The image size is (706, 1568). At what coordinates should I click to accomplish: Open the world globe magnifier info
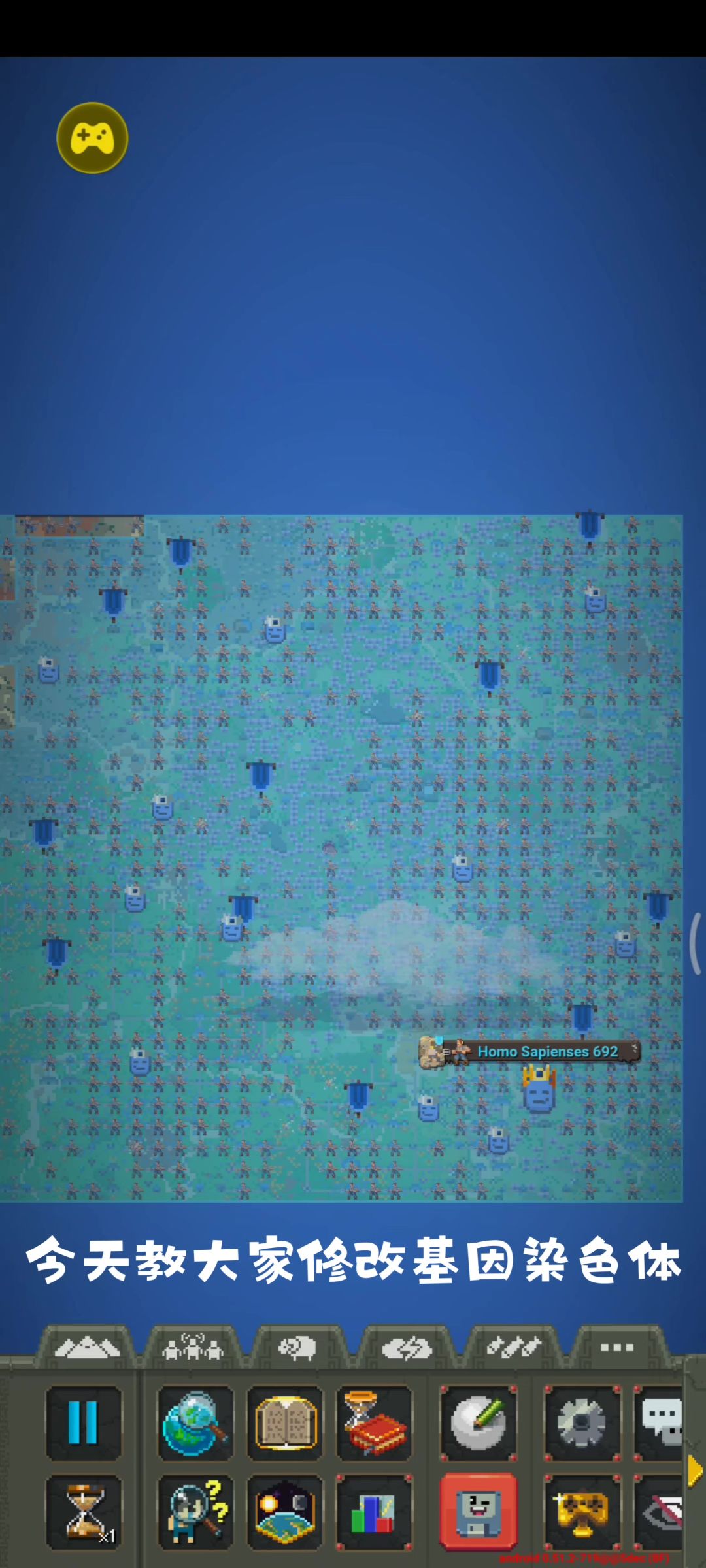(x=195, y=1422)
